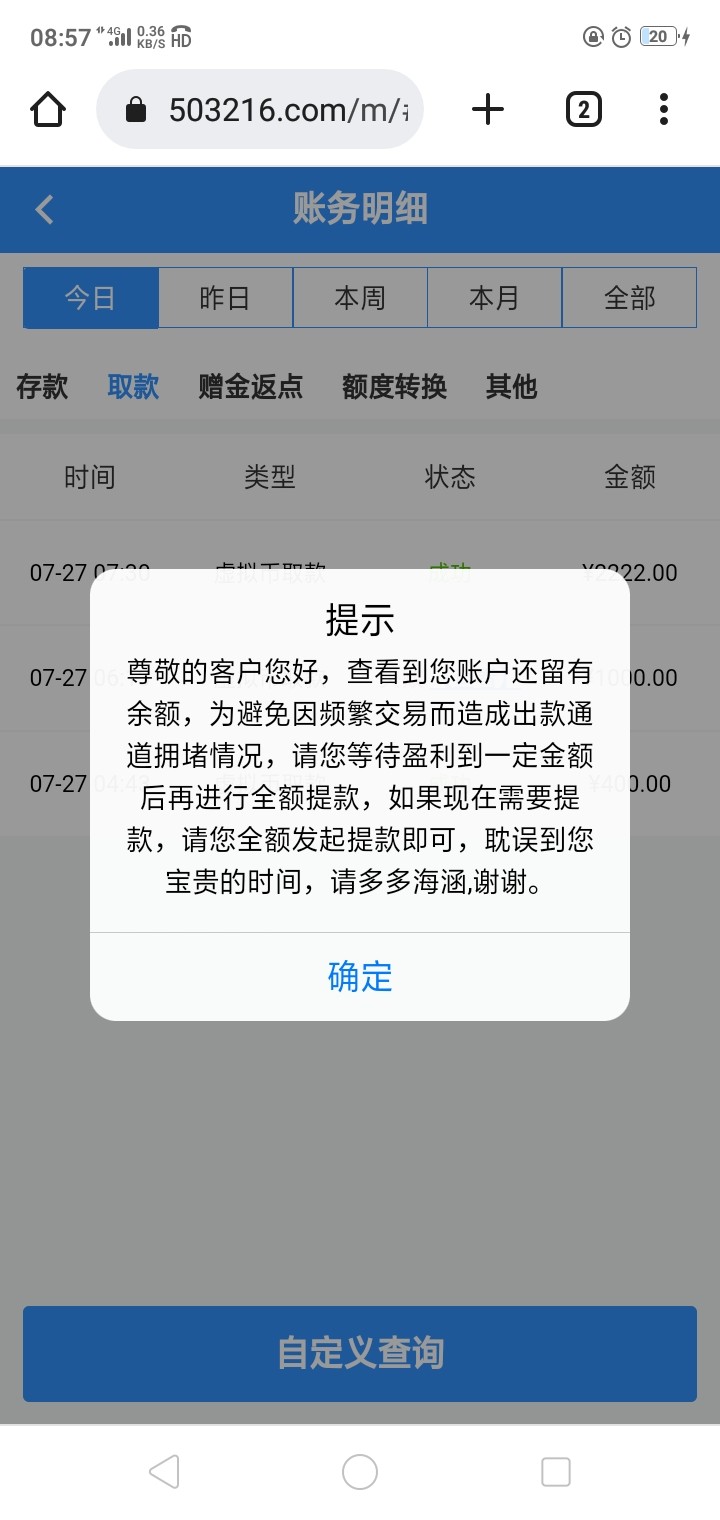Tap the system home button
The width and height of the screenshot is (720, 1520).
point(360,1471)
